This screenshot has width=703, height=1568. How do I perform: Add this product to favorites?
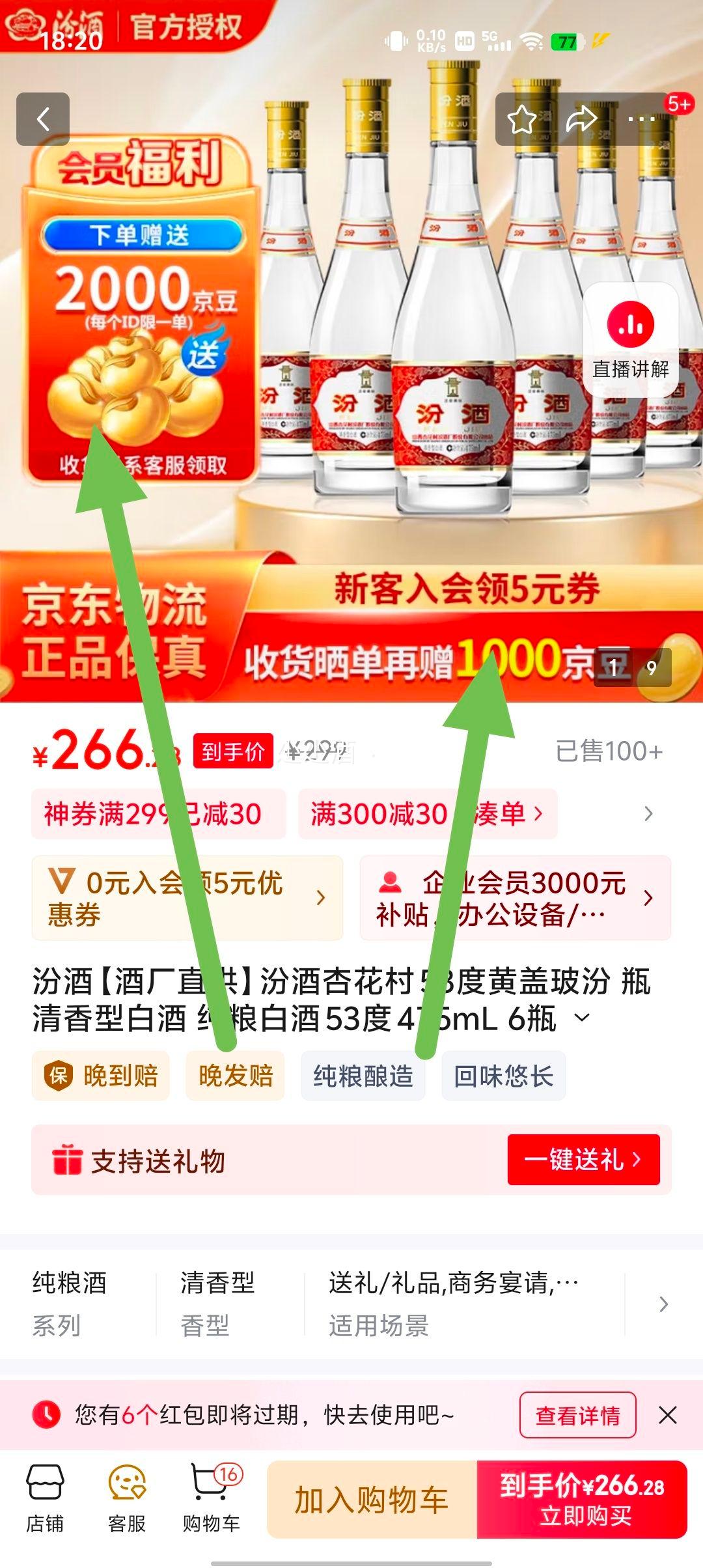pyautogui.click(x=521, y=120)
